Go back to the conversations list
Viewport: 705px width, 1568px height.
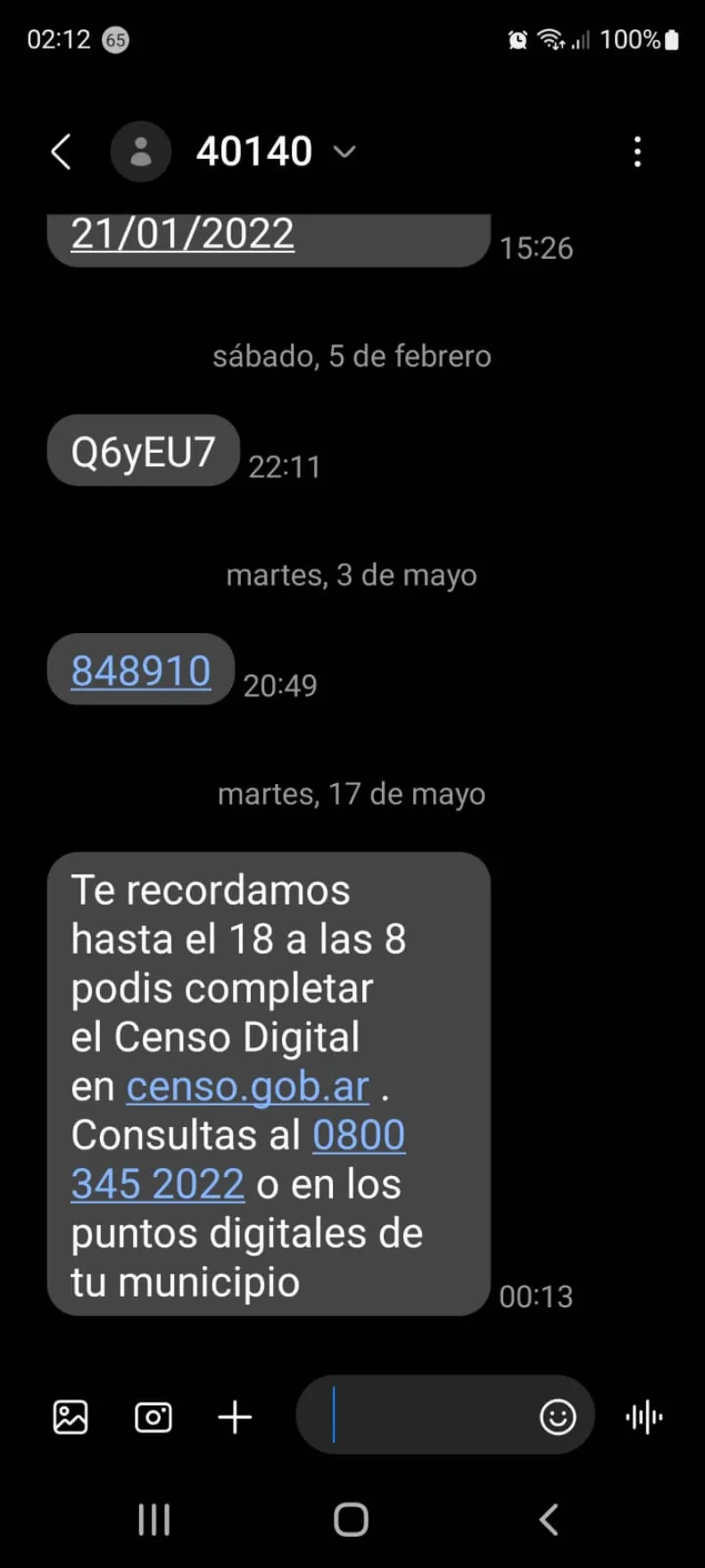point(61,152)
